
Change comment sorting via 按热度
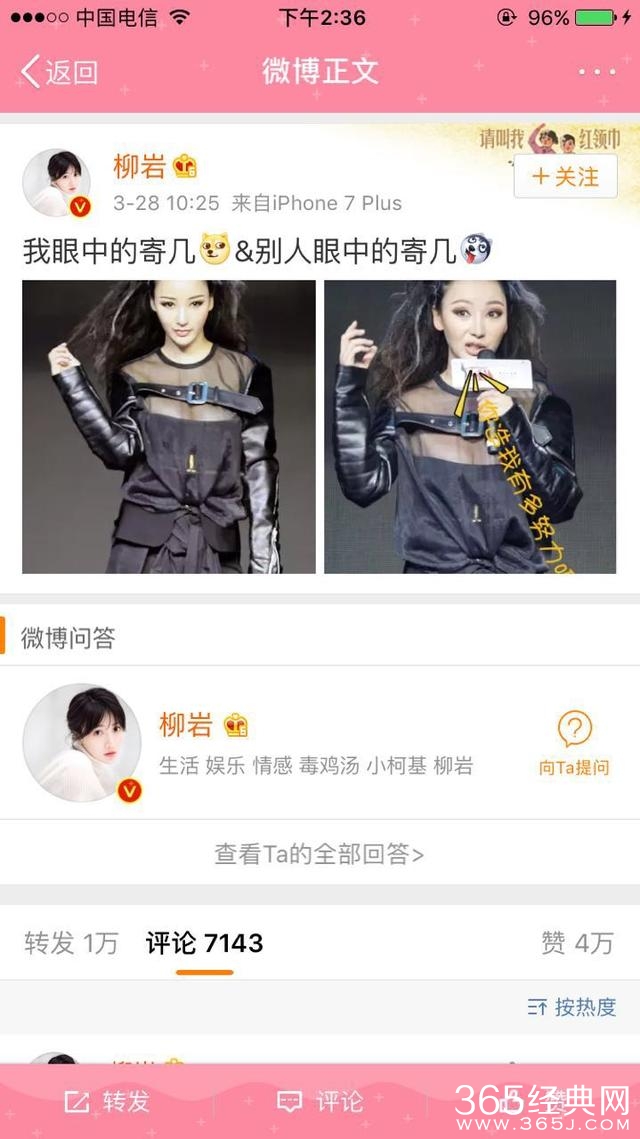coord(572,1007)
